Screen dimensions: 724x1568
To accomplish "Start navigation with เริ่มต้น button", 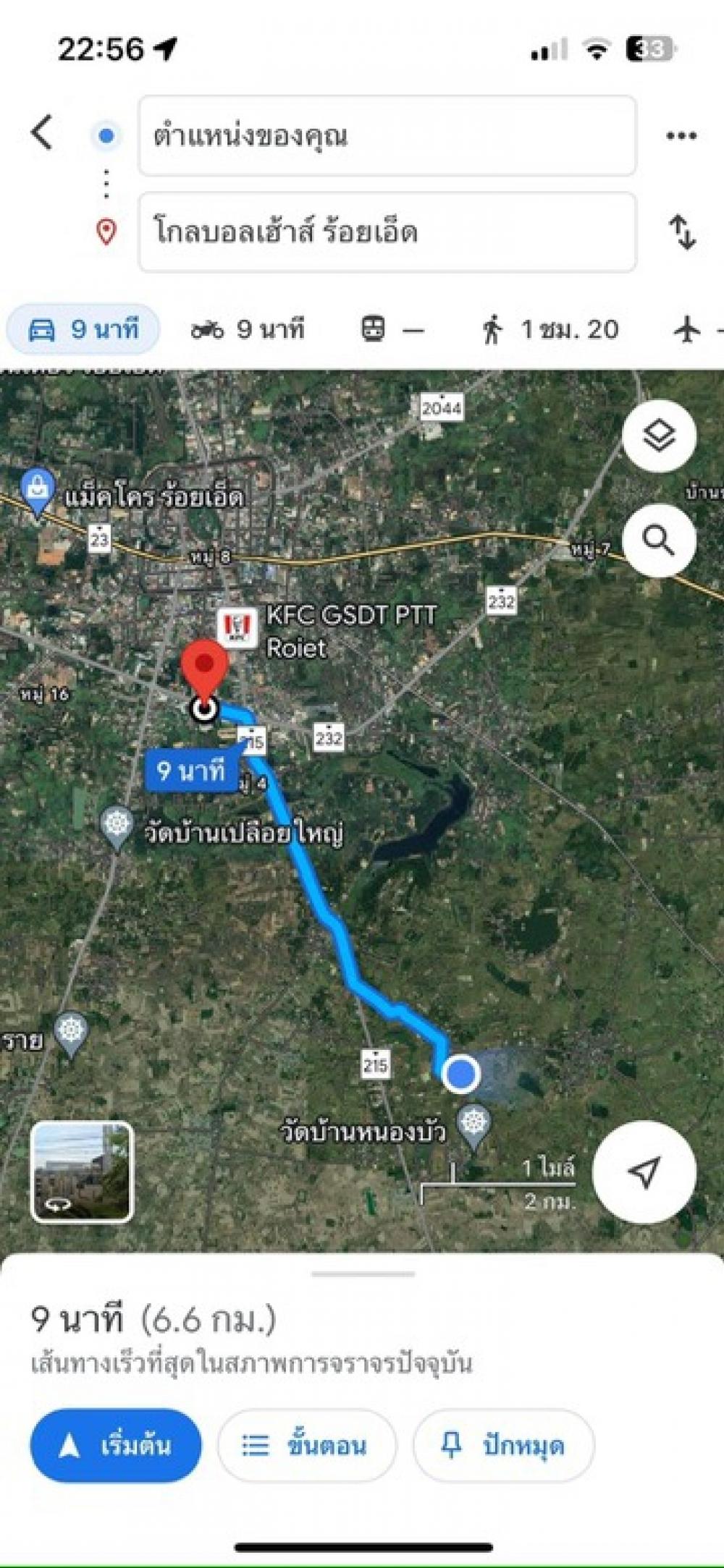I will [x=116, y=1446].
